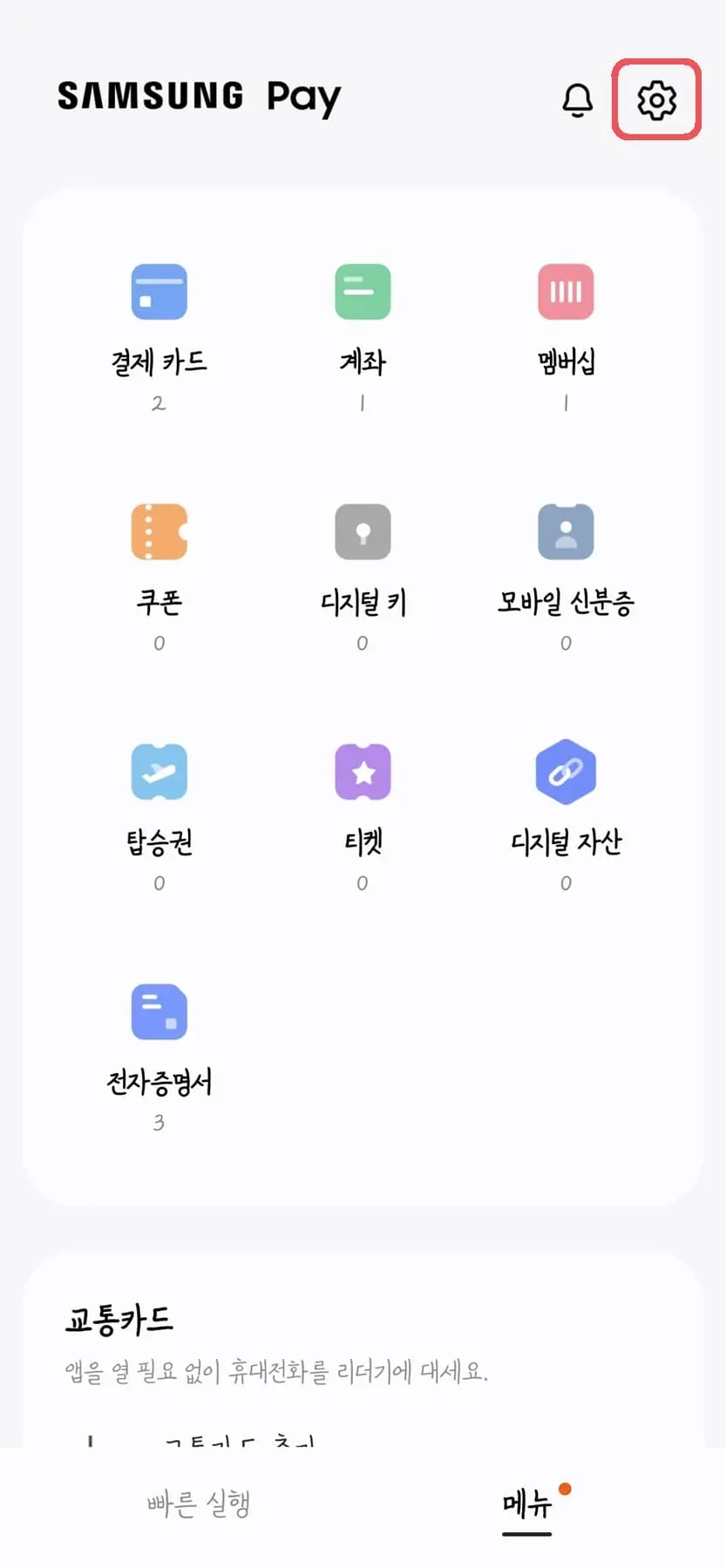Select the 멤버십 (Membership) barcode icon
The image size is (726, 1568).
[x=566, y=292]
